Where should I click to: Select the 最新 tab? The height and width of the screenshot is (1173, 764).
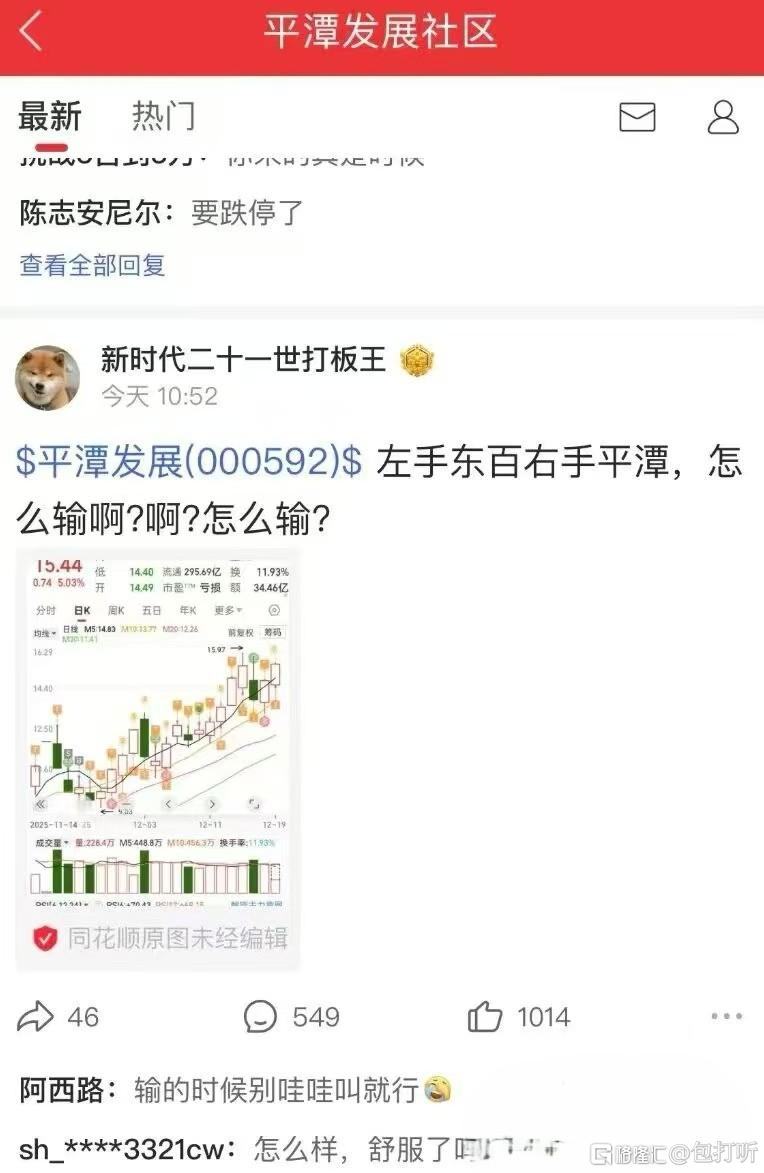(50, 117)
